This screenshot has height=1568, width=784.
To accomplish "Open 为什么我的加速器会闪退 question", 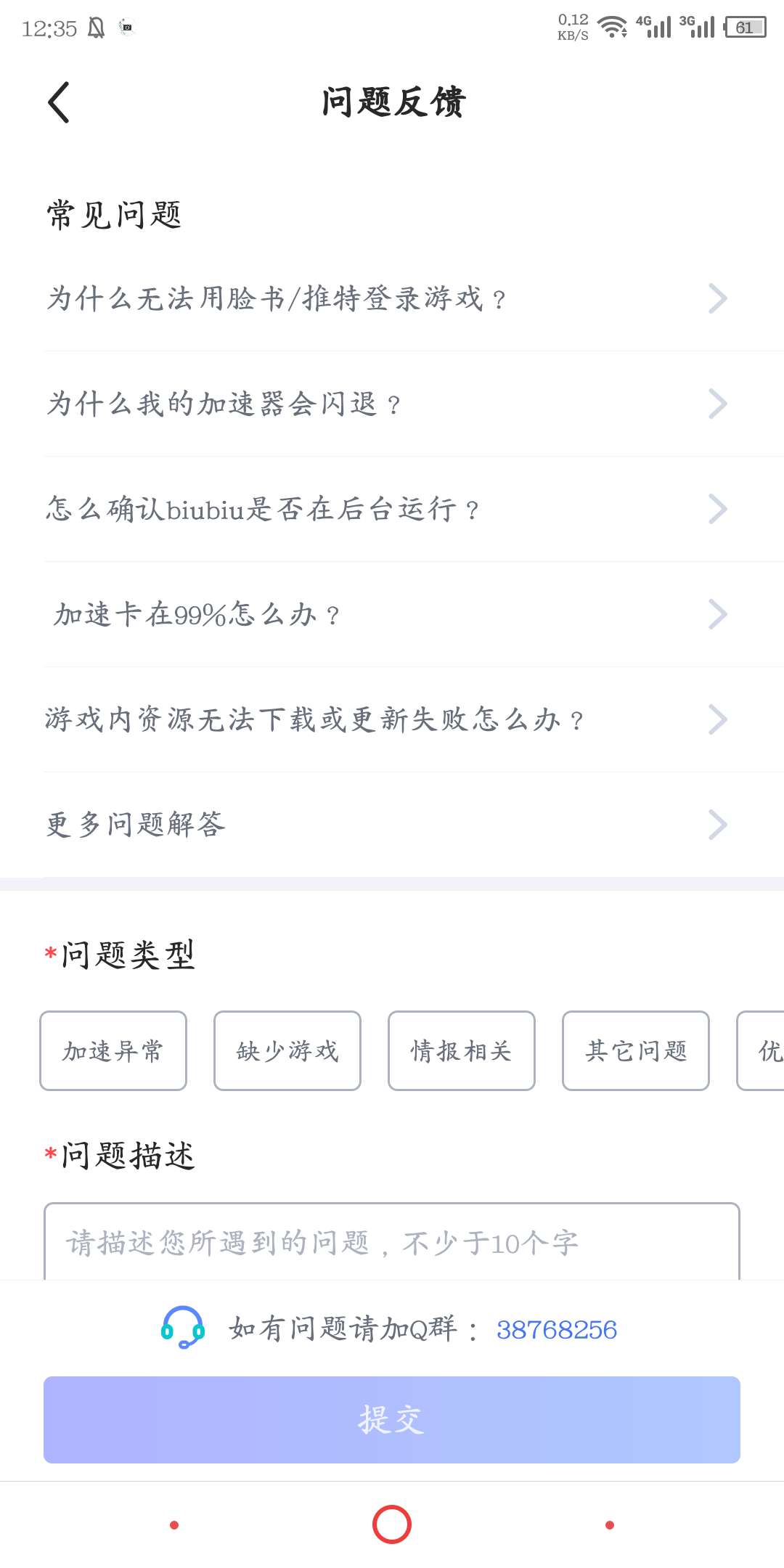I will [x=385, y=404].
